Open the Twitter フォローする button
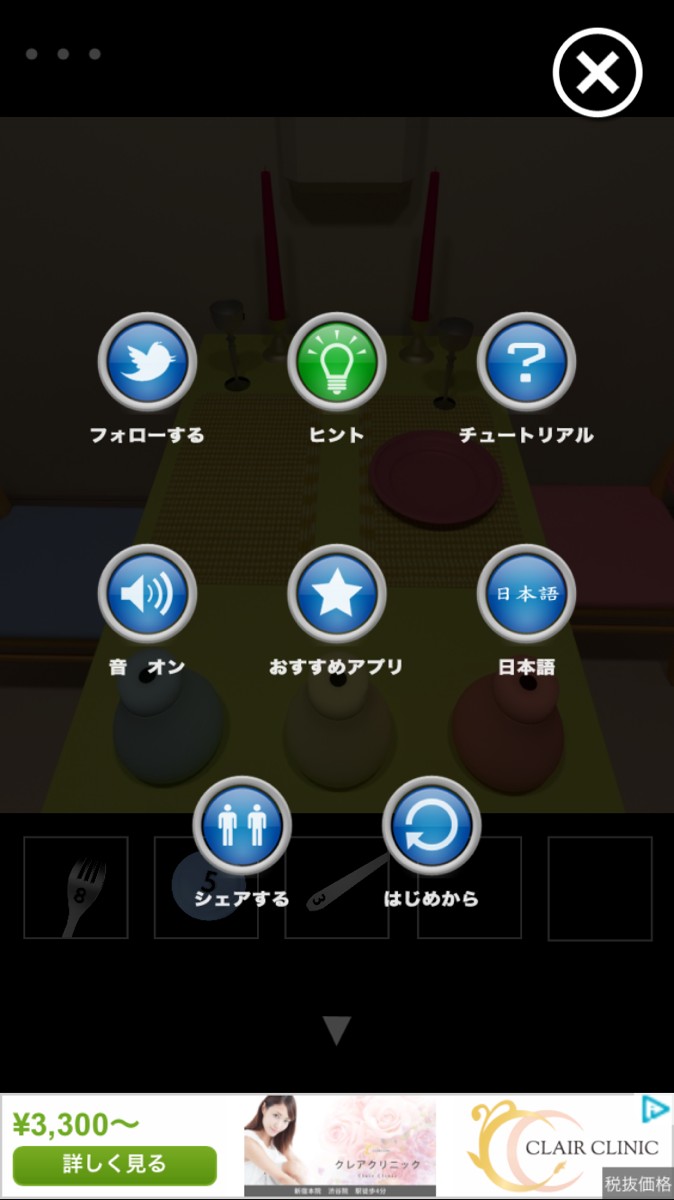The height and width of the screenshot is (1200, 674). (x=147, y=363)
